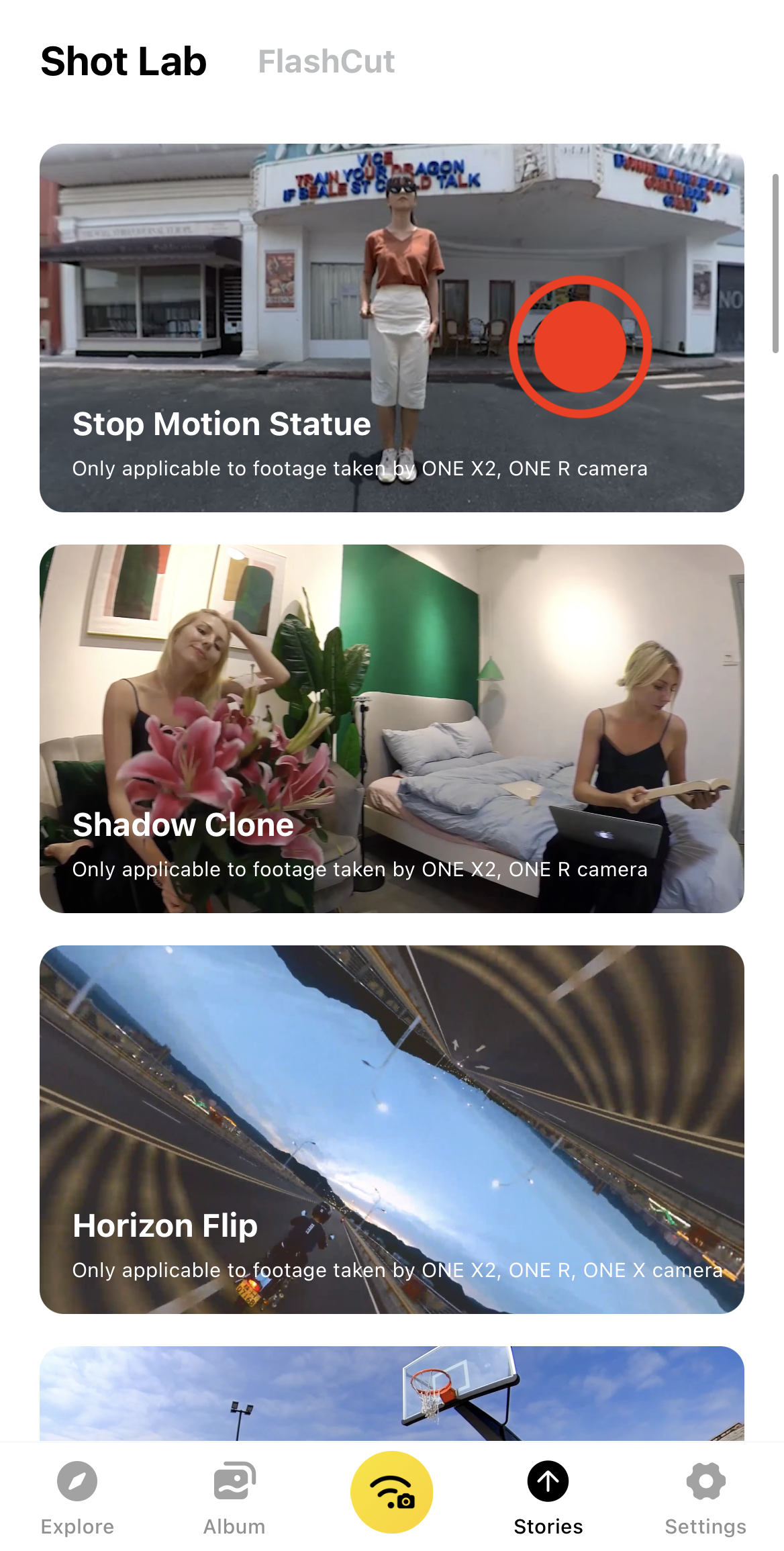This screenshot has height=1551, width=784.
Task: Select the Shot Lab tab
Action: click(x=124, y=62)
